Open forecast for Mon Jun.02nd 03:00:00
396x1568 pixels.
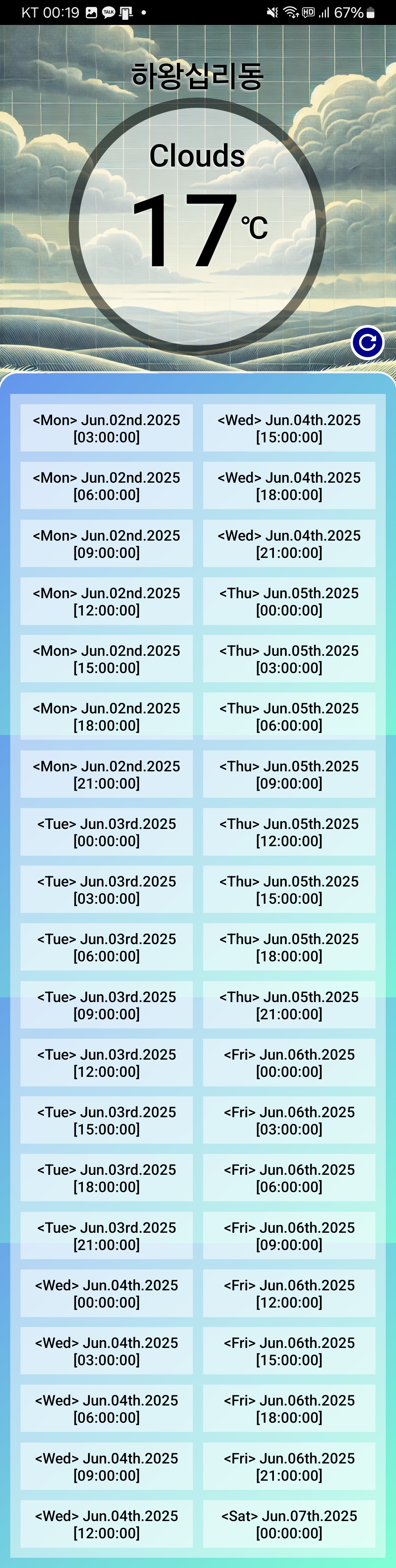(x=106, y=428)
